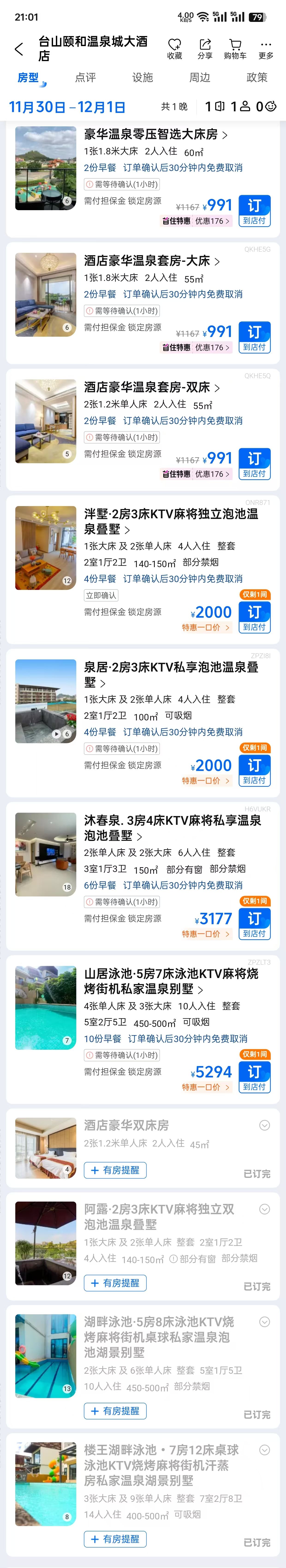Share this hotel via 分享
Viewport: 286px width, 1568px height.
coord(205,49)
